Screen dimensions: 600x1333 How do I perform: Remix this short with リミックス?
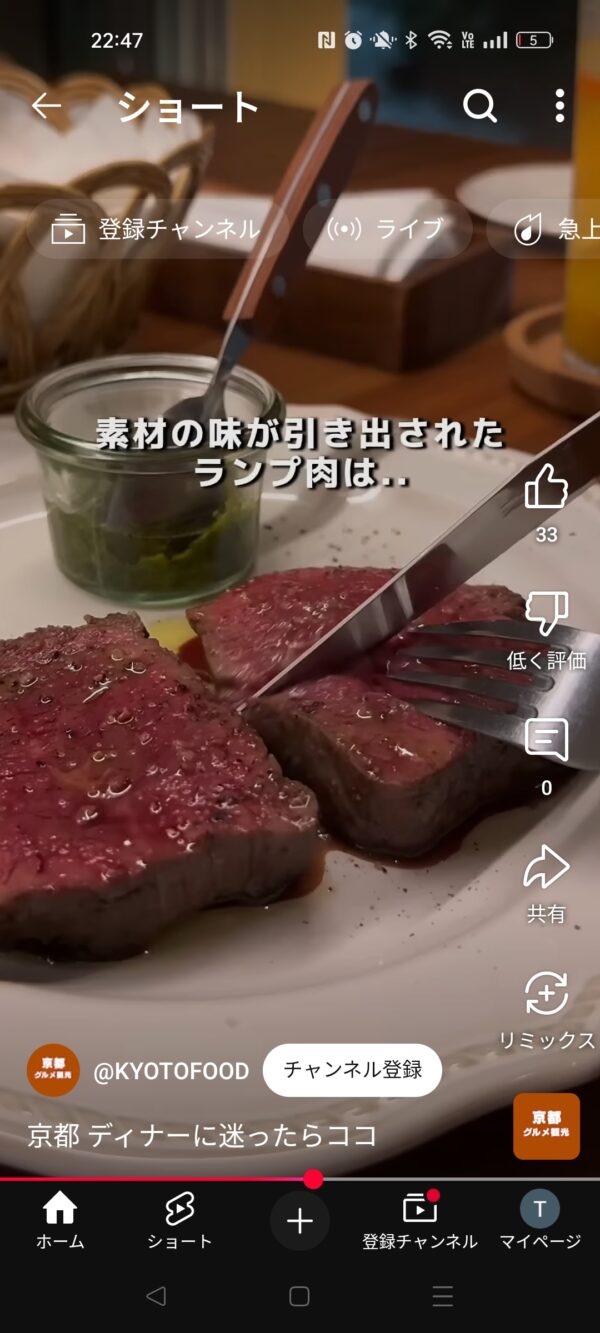546,995
